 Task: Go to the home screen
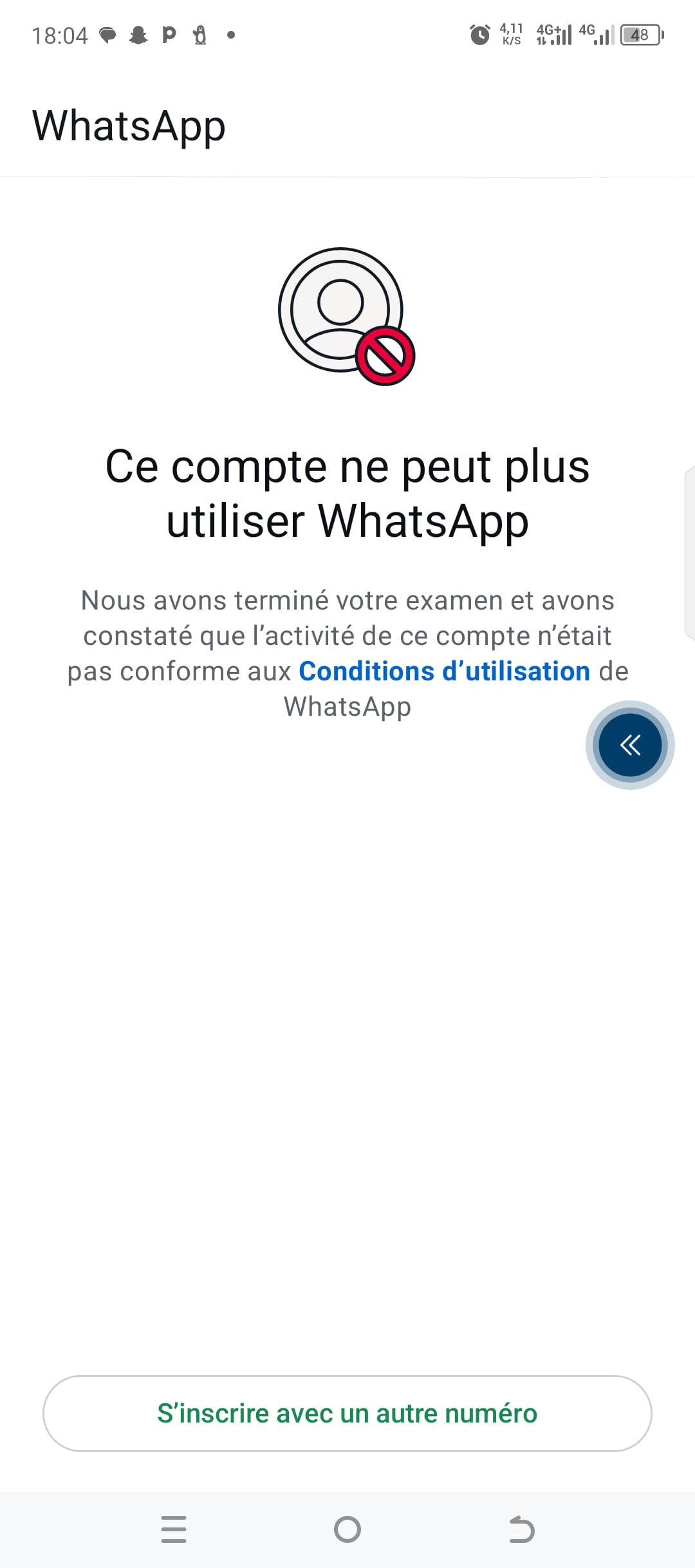(347, 1529)
